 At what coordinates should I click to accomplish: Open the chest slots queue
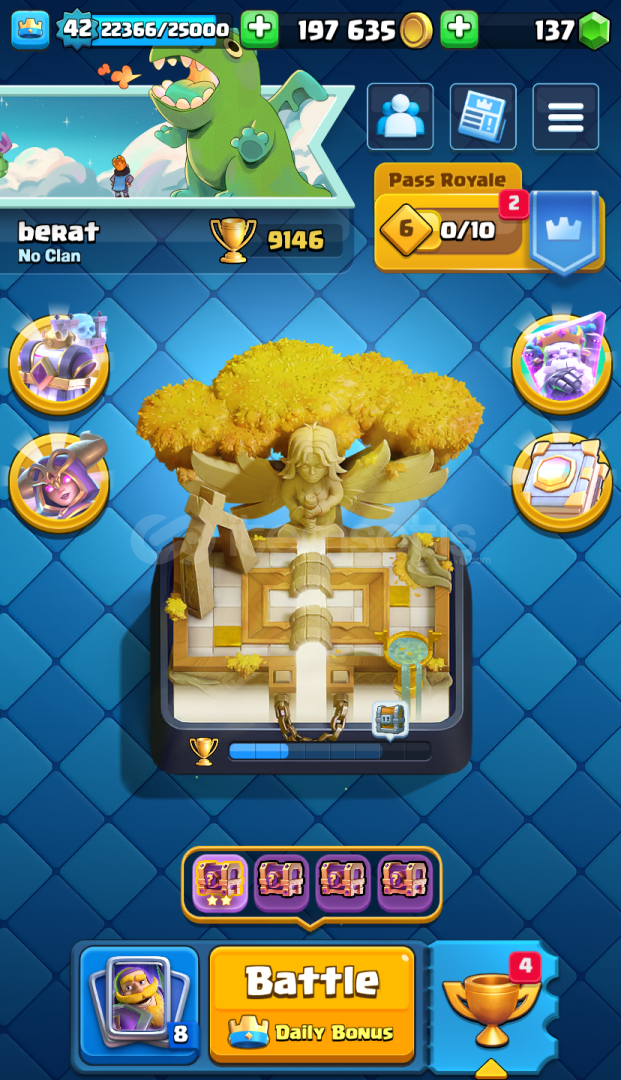[311, 883]
